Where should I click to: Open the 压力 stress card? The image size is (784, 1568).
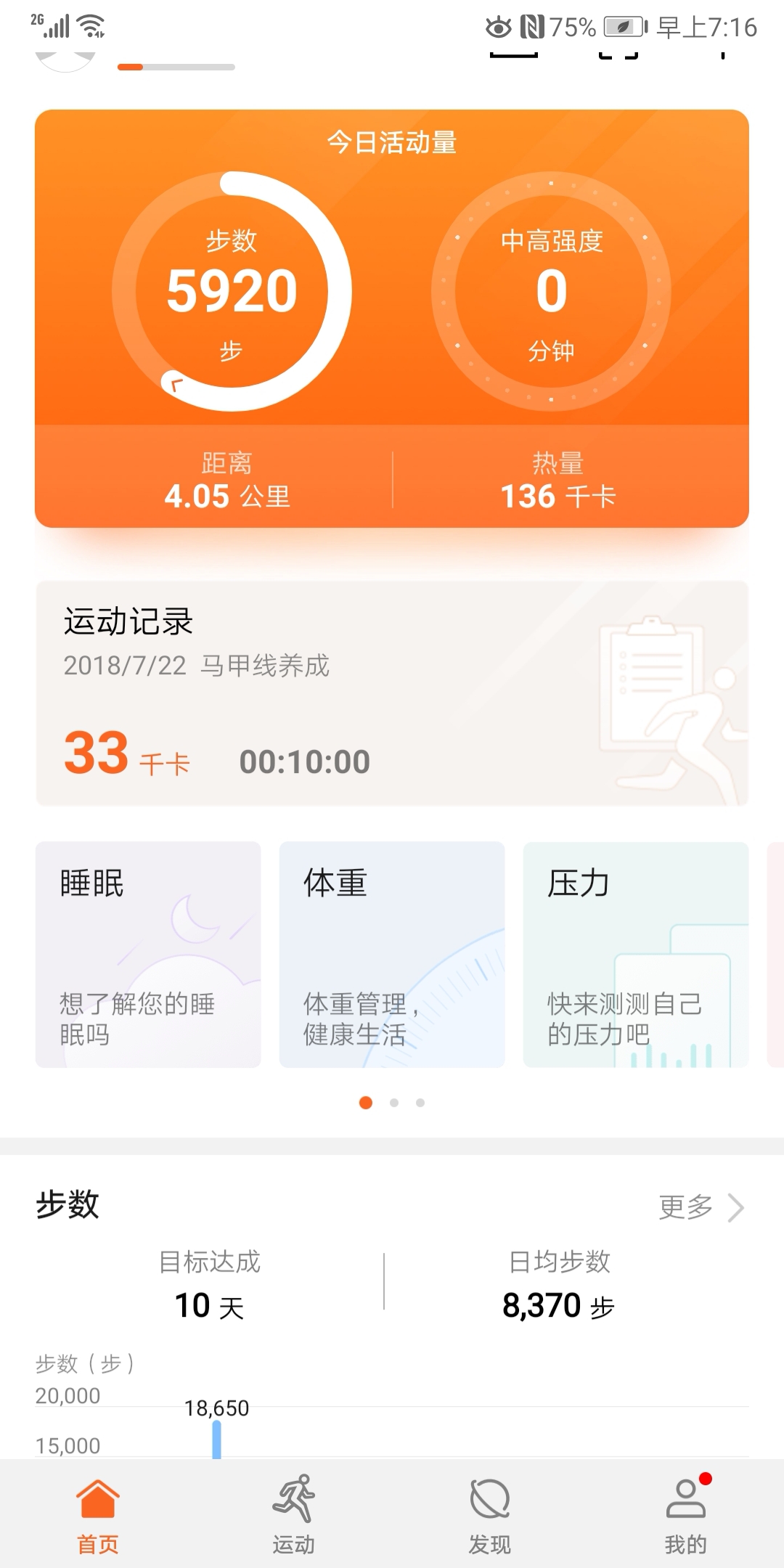point(636,955)
